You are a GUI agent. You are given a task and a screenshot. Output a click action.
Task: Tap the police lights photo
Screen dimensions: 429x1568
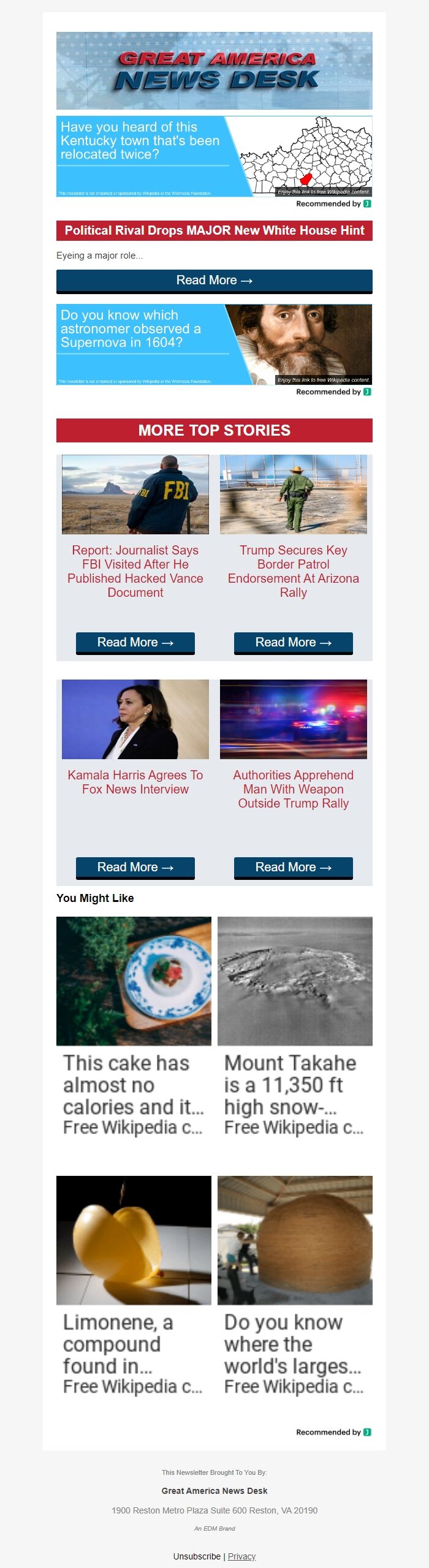click(293, 719)
